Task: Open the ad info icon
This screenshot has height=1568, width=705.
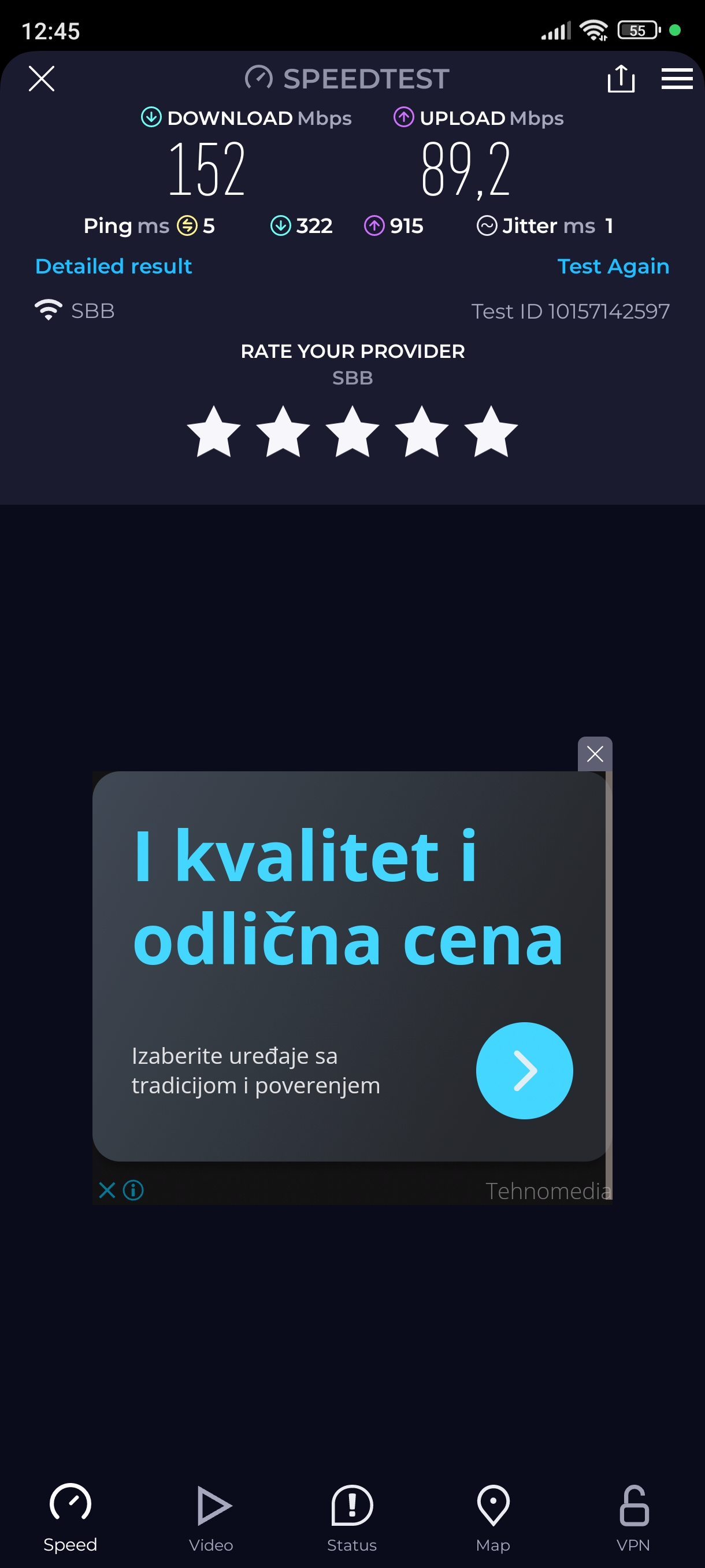Action: tap(133, 1189)
